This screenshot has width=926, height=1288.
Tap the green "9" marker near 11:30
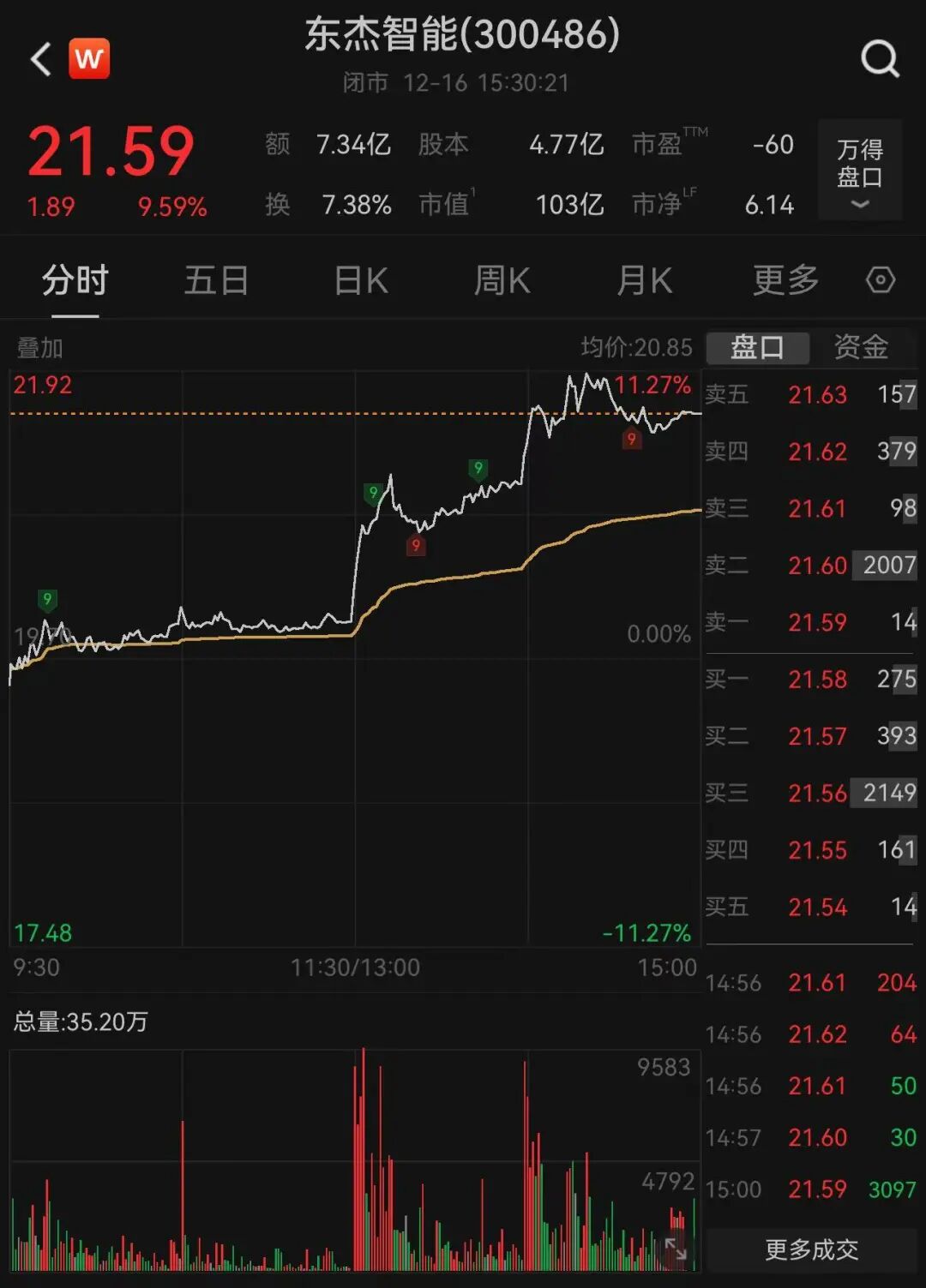click(x=373, y=493)
